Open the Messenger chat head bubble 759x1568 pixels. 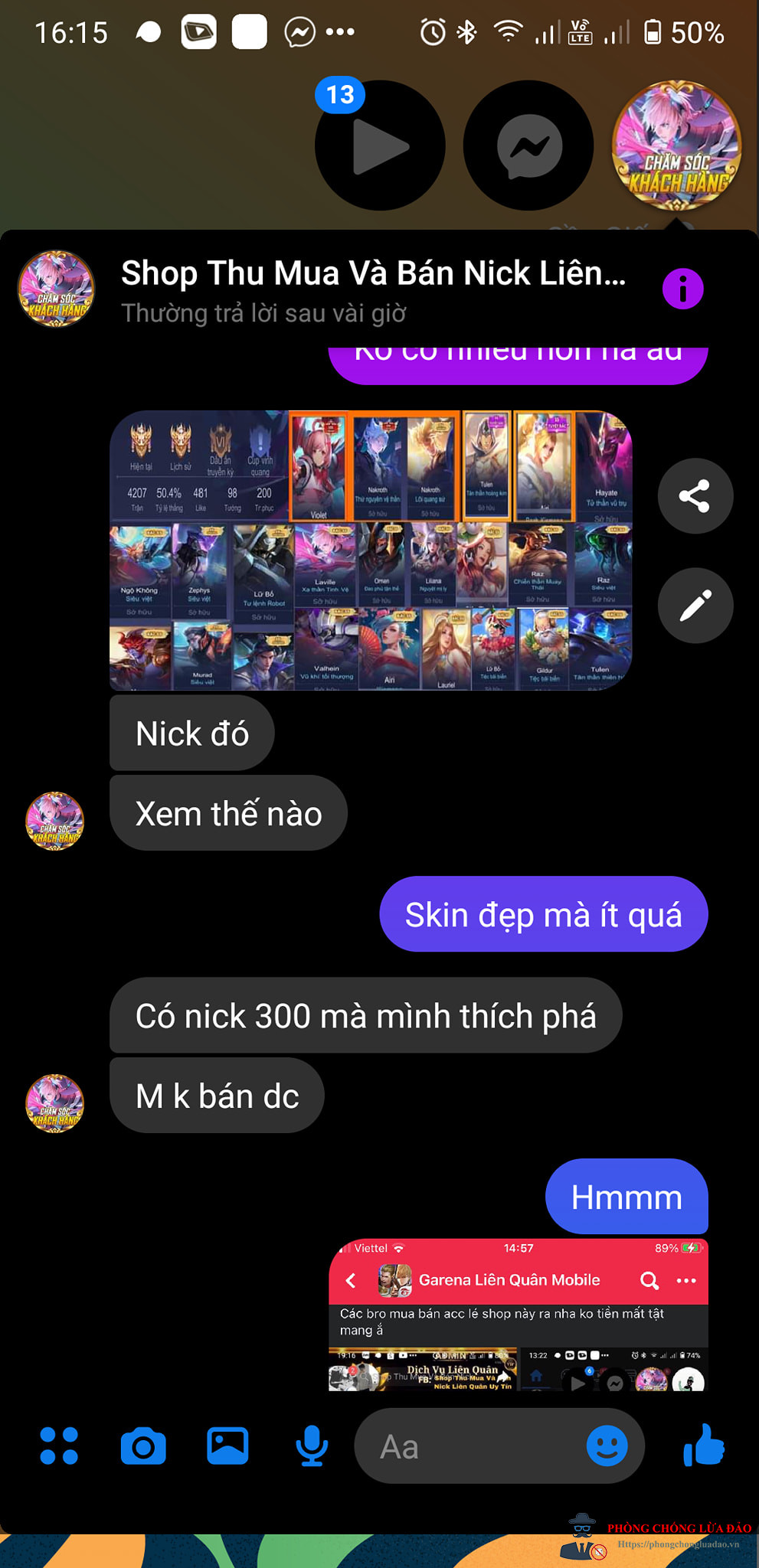528,145
